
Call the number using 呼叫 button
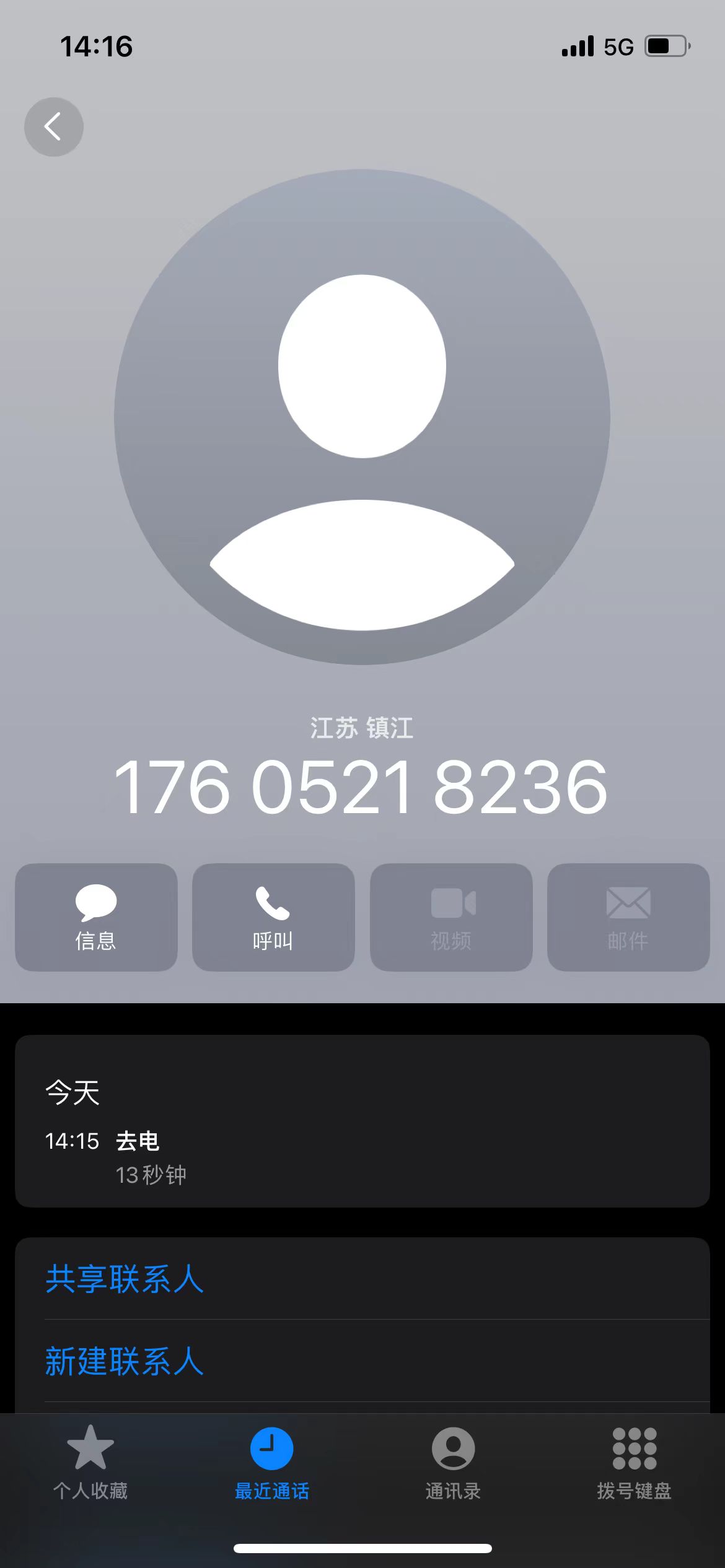tap(273, 917)
